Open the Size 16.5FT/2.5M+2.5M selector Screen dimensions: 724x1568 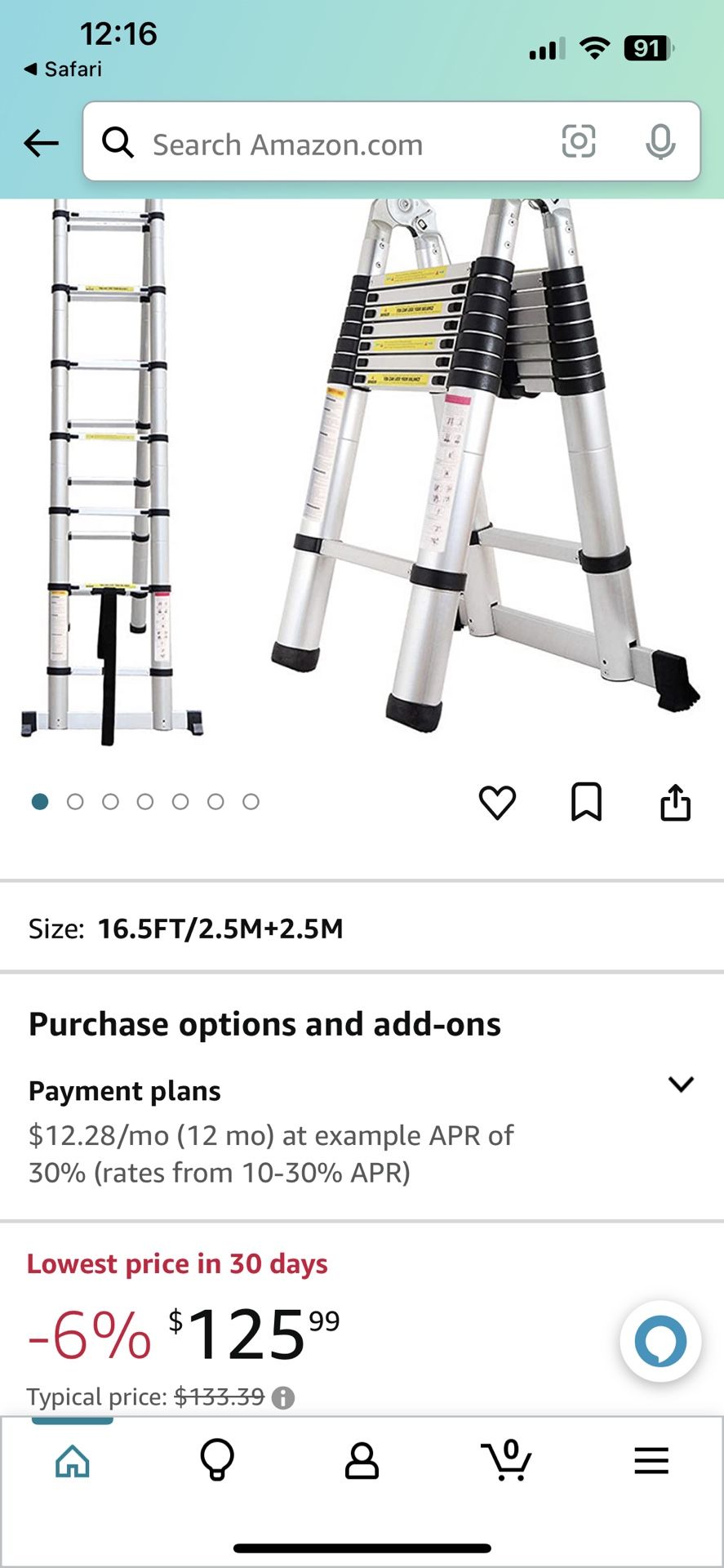point(362,929)
